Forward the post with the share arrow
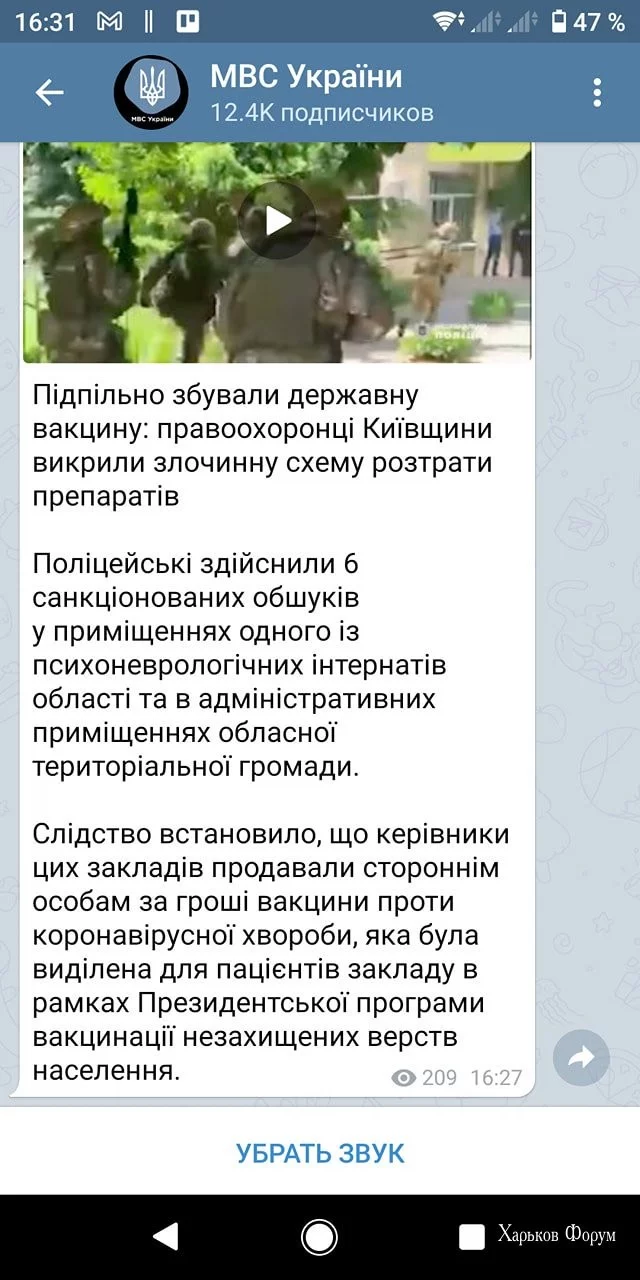Viewport: 640px width, 1280px height. [x=581, y=1058]
